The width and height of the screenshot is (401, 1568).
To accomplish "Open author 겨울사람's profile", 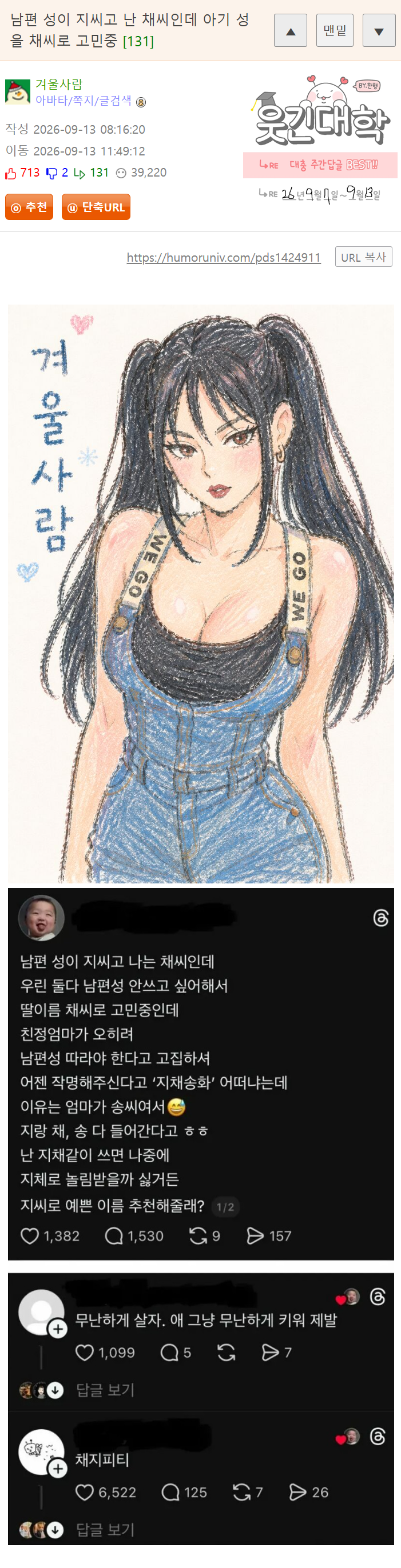I will click(59, 84).
